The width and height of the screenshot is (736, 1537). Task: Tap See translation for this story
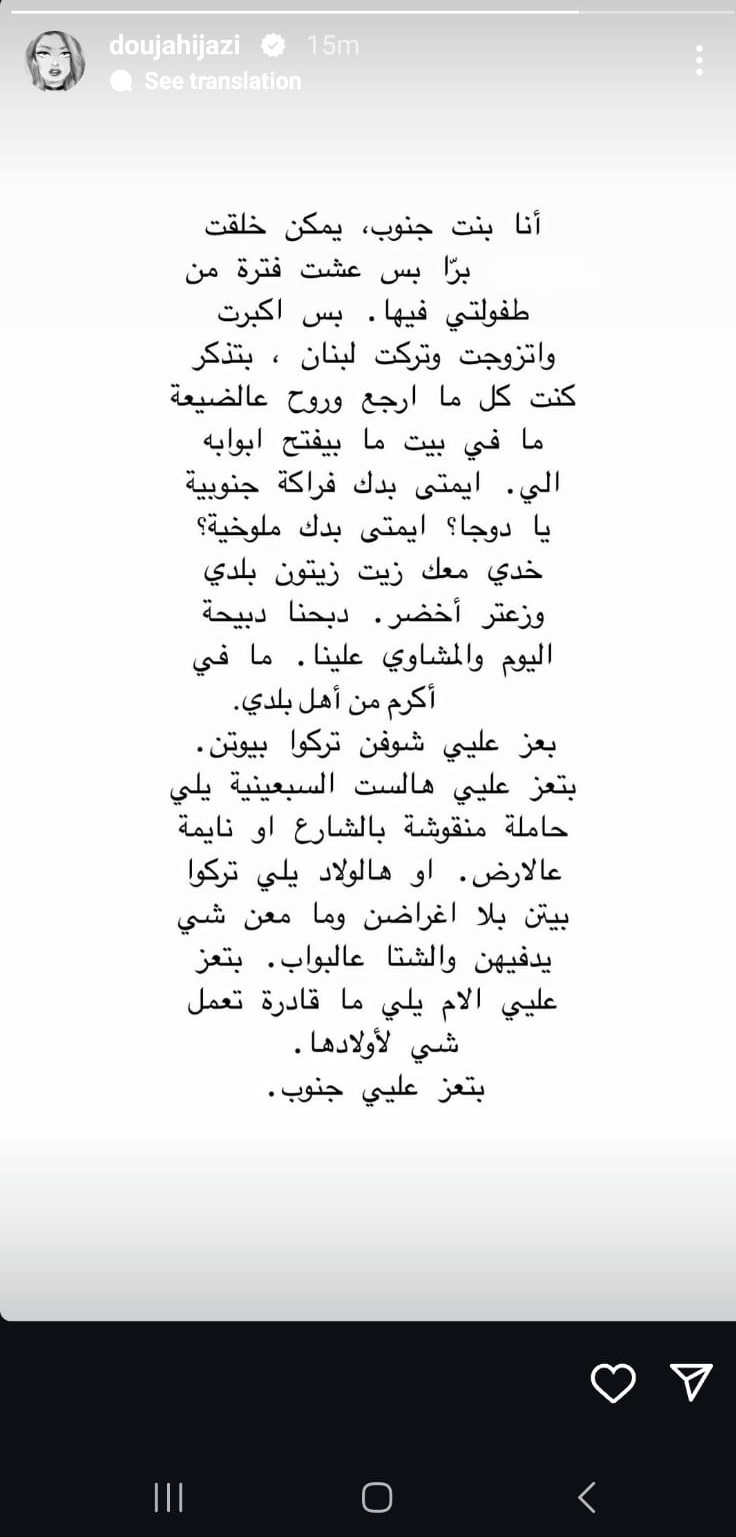pos(221,81)
